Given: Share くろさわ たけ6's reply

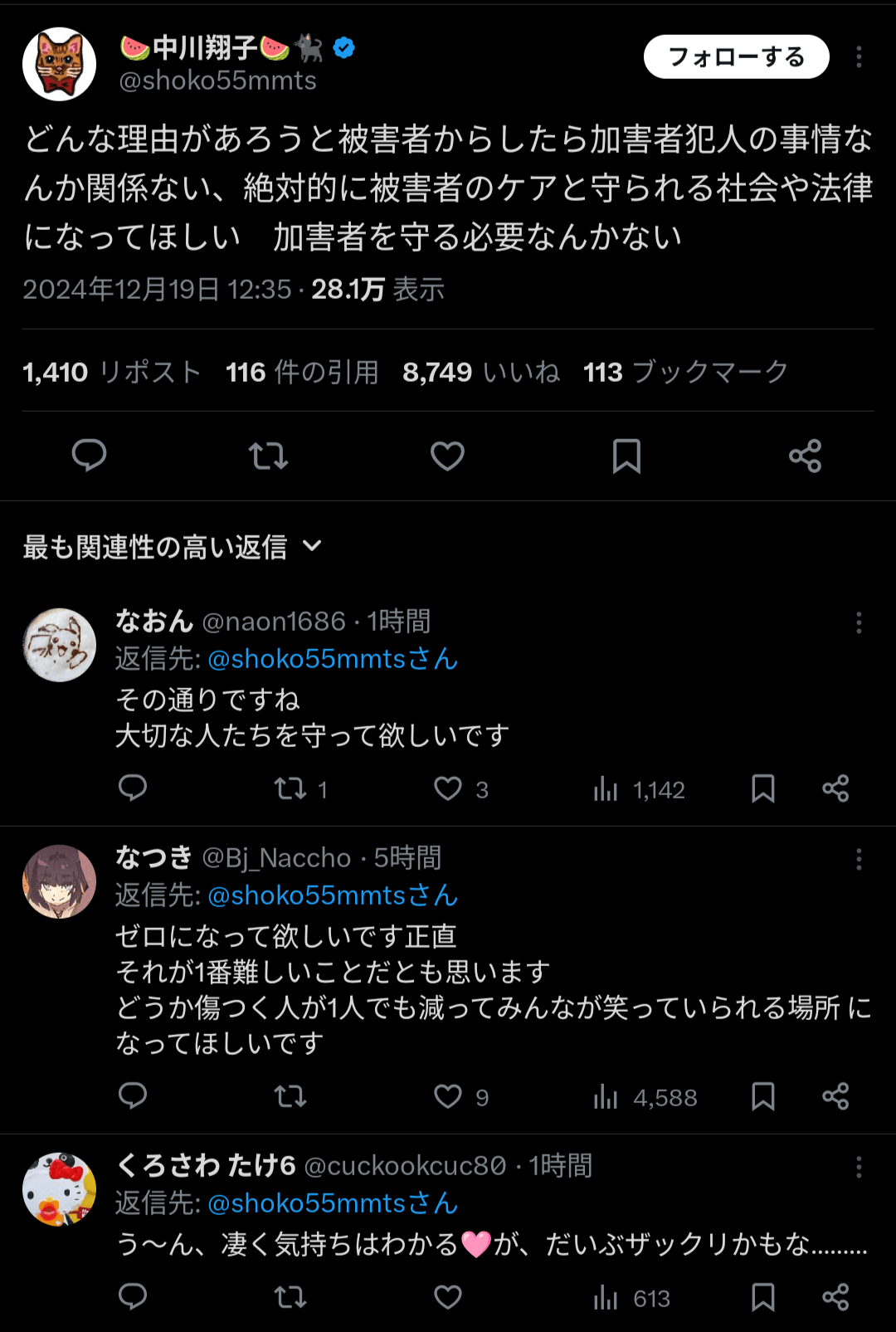Looking at the screenshot, I should (x=835, y=1296).
